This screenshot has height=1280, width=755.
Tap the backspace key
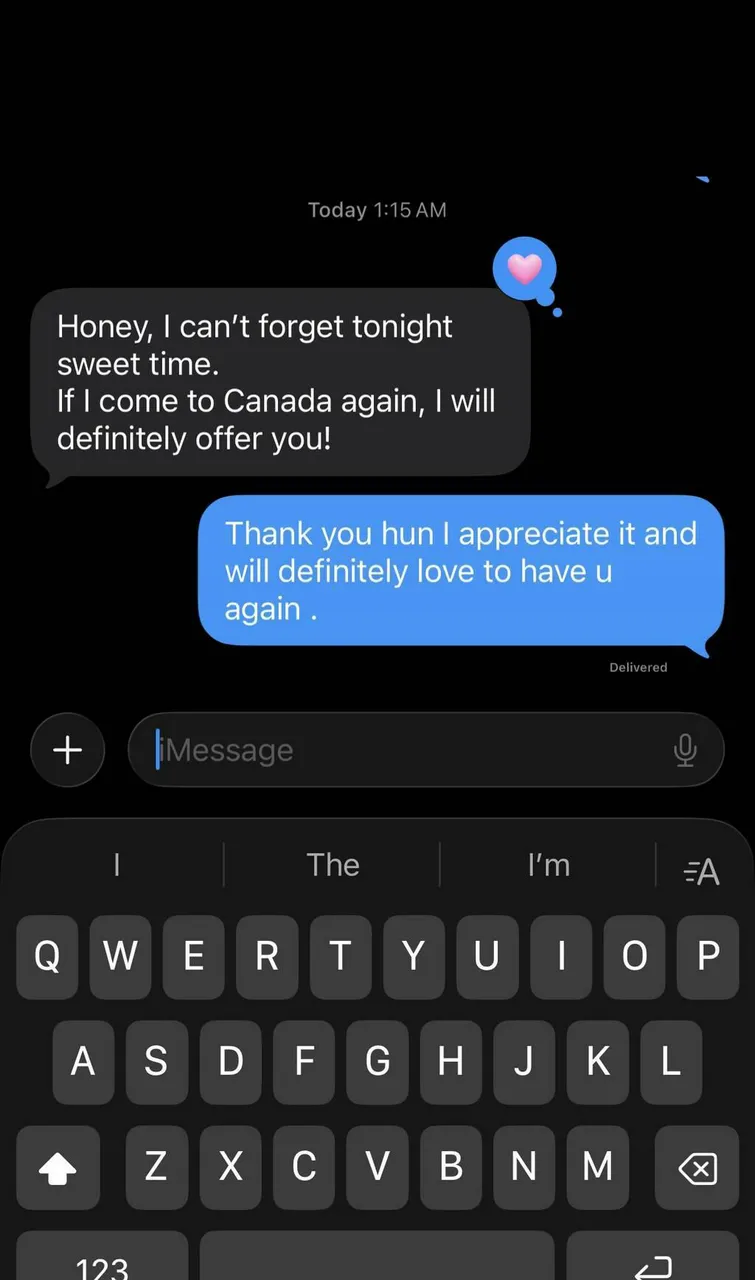(697, 1167)
